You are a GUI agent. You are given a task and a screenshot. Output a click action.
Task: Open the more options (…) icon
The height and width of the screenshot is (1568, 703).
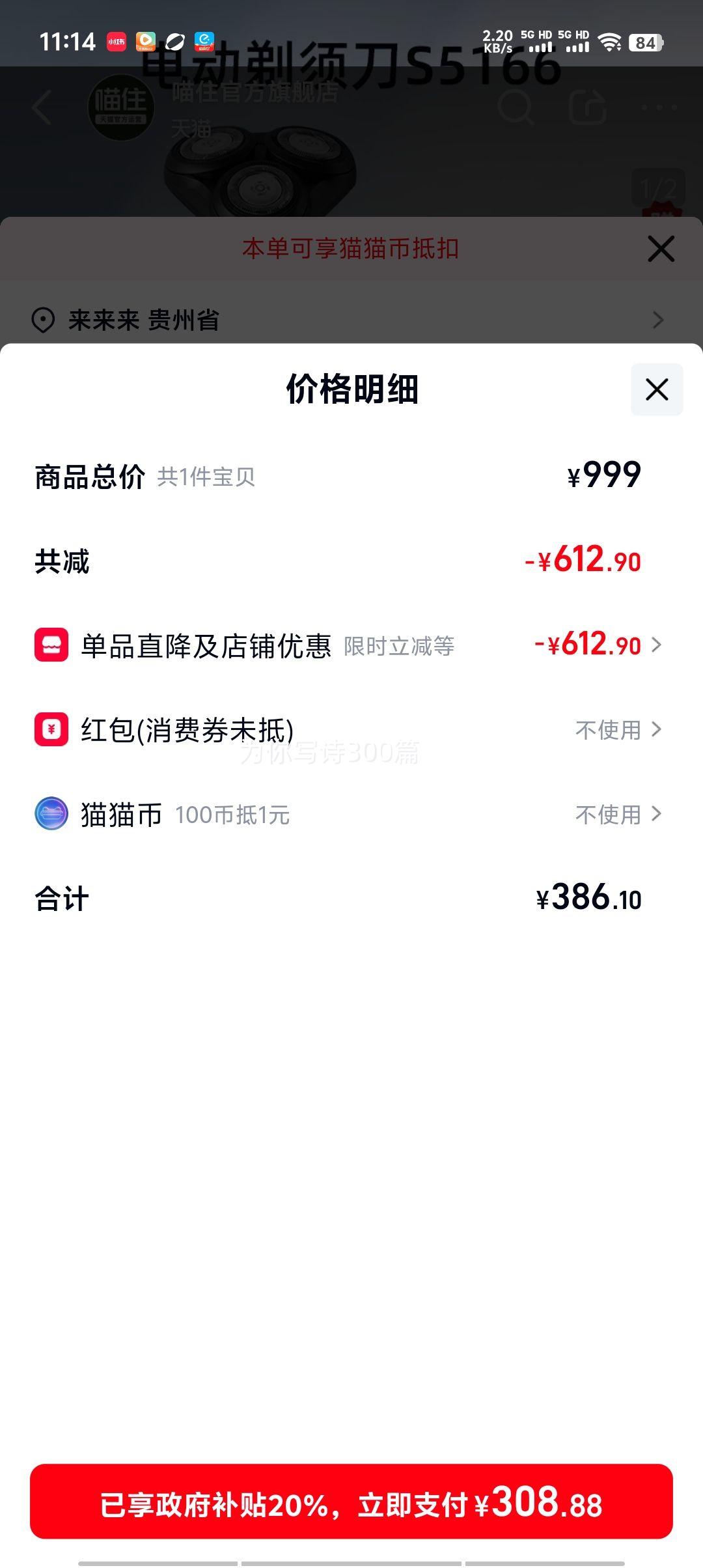coord(657,108)
